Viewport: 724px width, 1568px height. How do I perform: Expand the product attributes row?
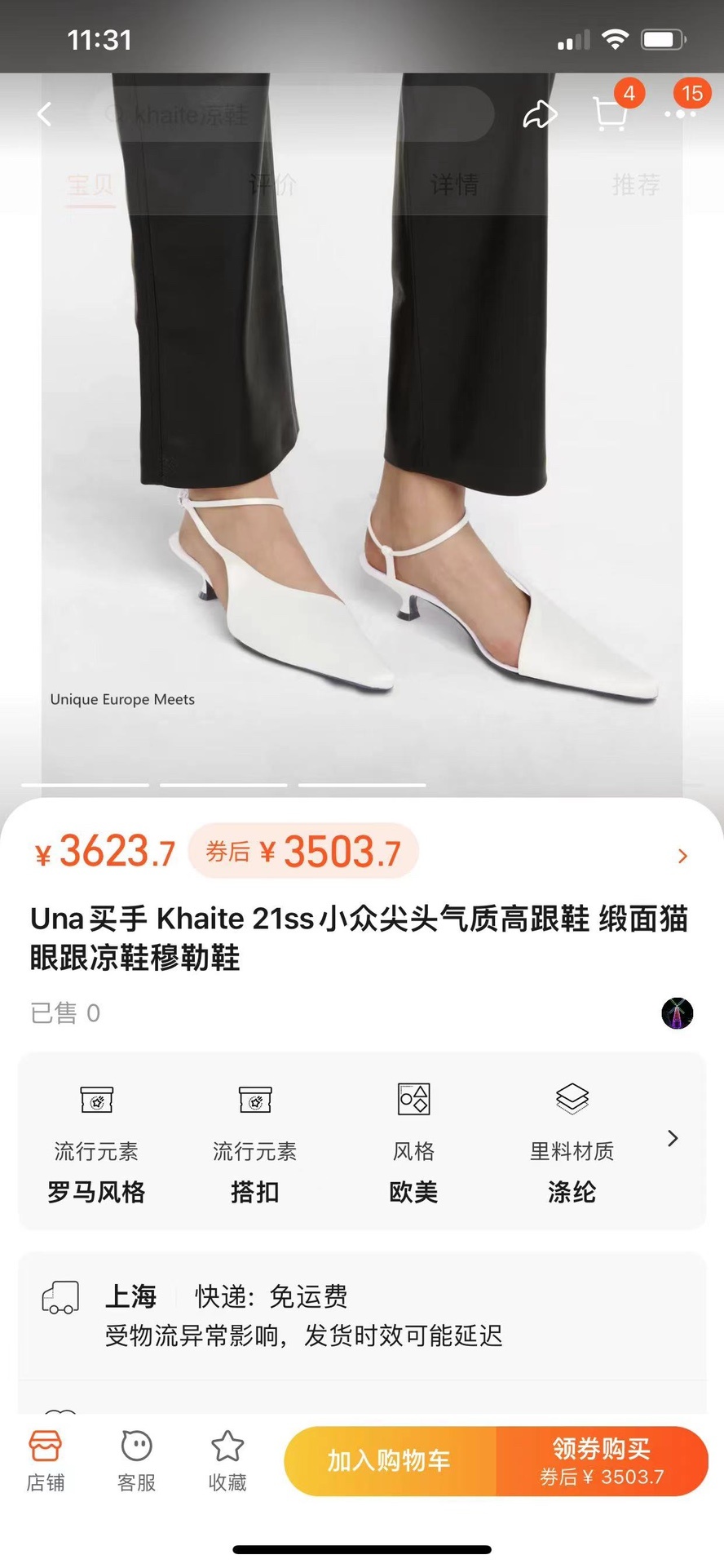[x=673, y=1138]
